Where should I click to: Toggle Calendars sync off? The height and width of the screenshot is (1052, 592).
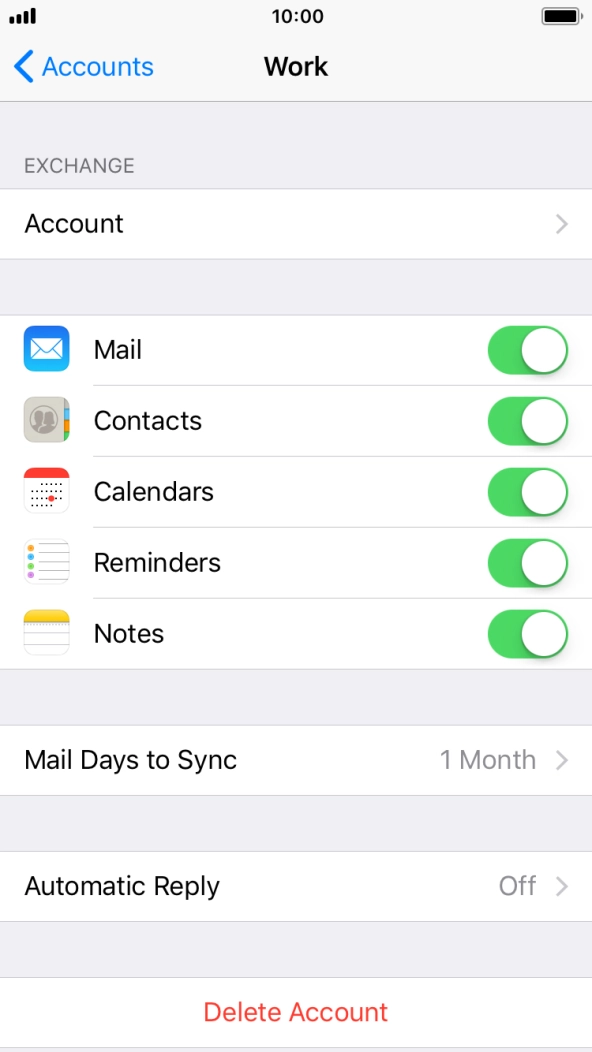528,492
